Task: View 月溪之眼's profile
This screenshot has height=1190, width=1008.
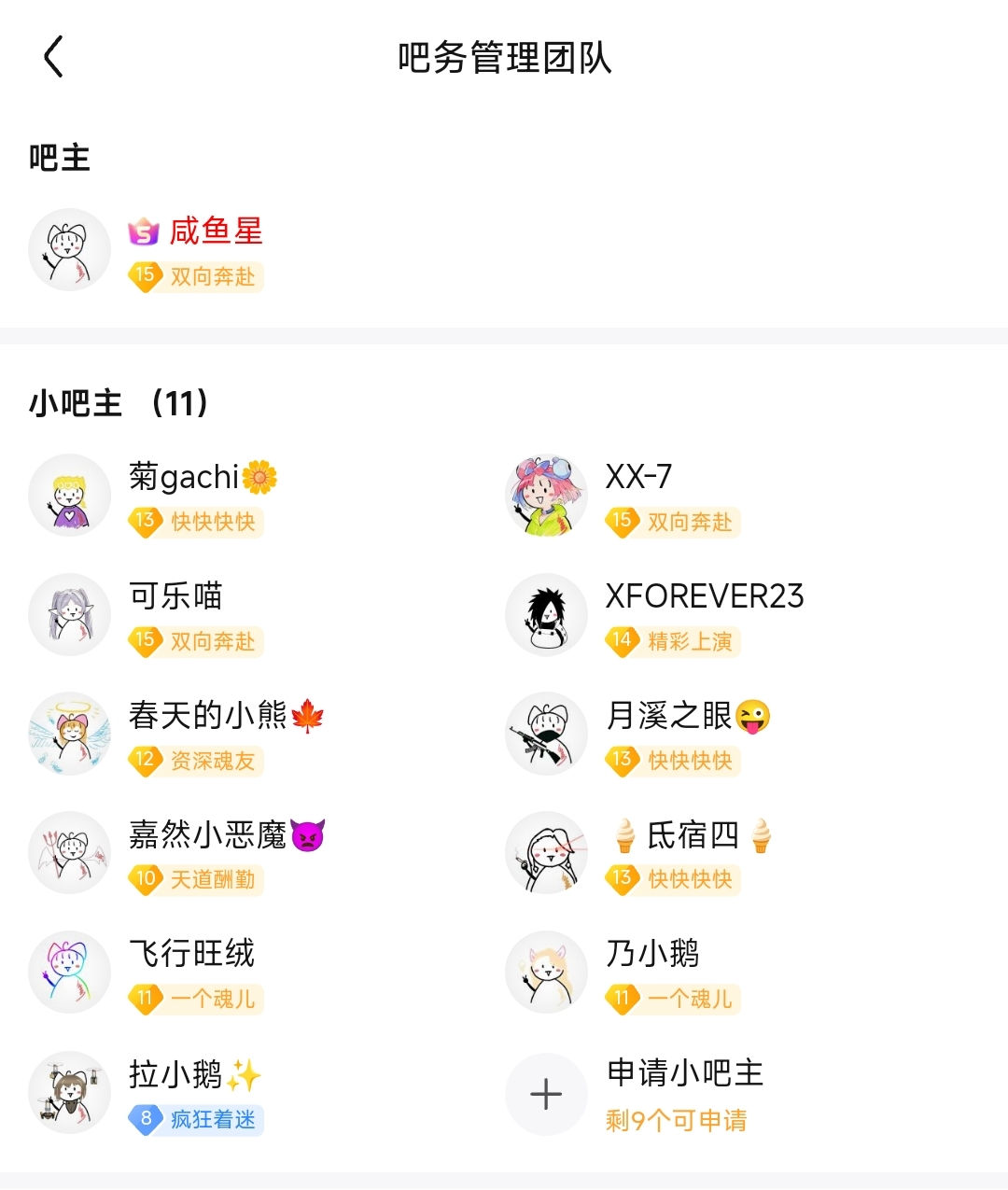Action: pos(639,735)
